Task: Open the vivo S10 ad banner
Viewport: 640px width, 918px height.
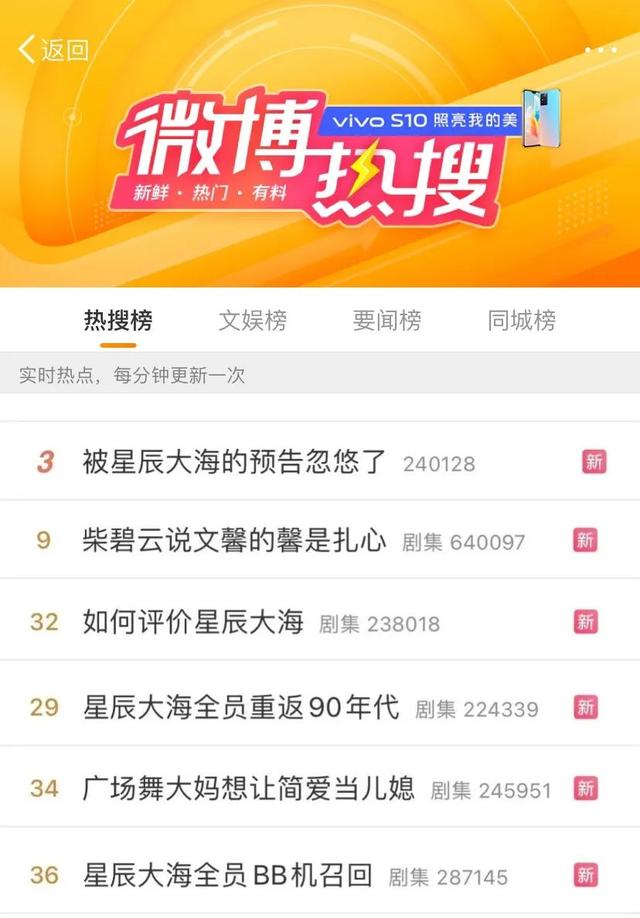Action: (x=440, y=120)
